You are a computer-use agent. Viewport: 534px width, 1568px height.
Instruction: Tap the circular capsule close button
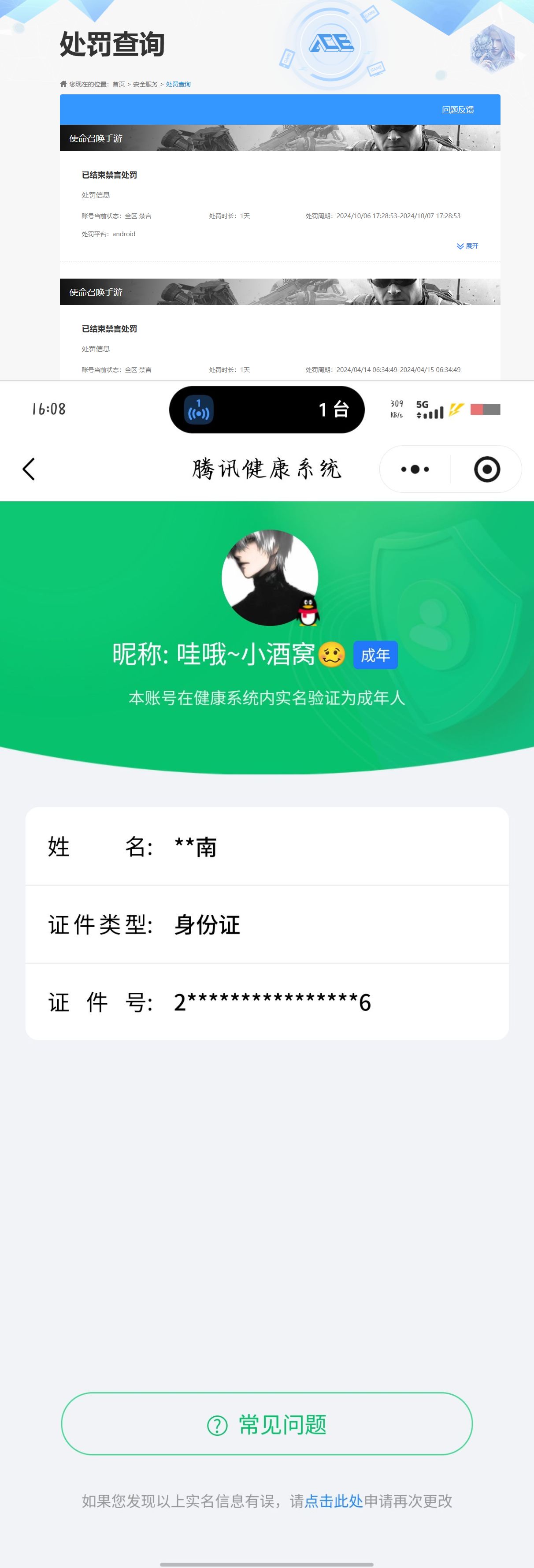click(488, 469)
